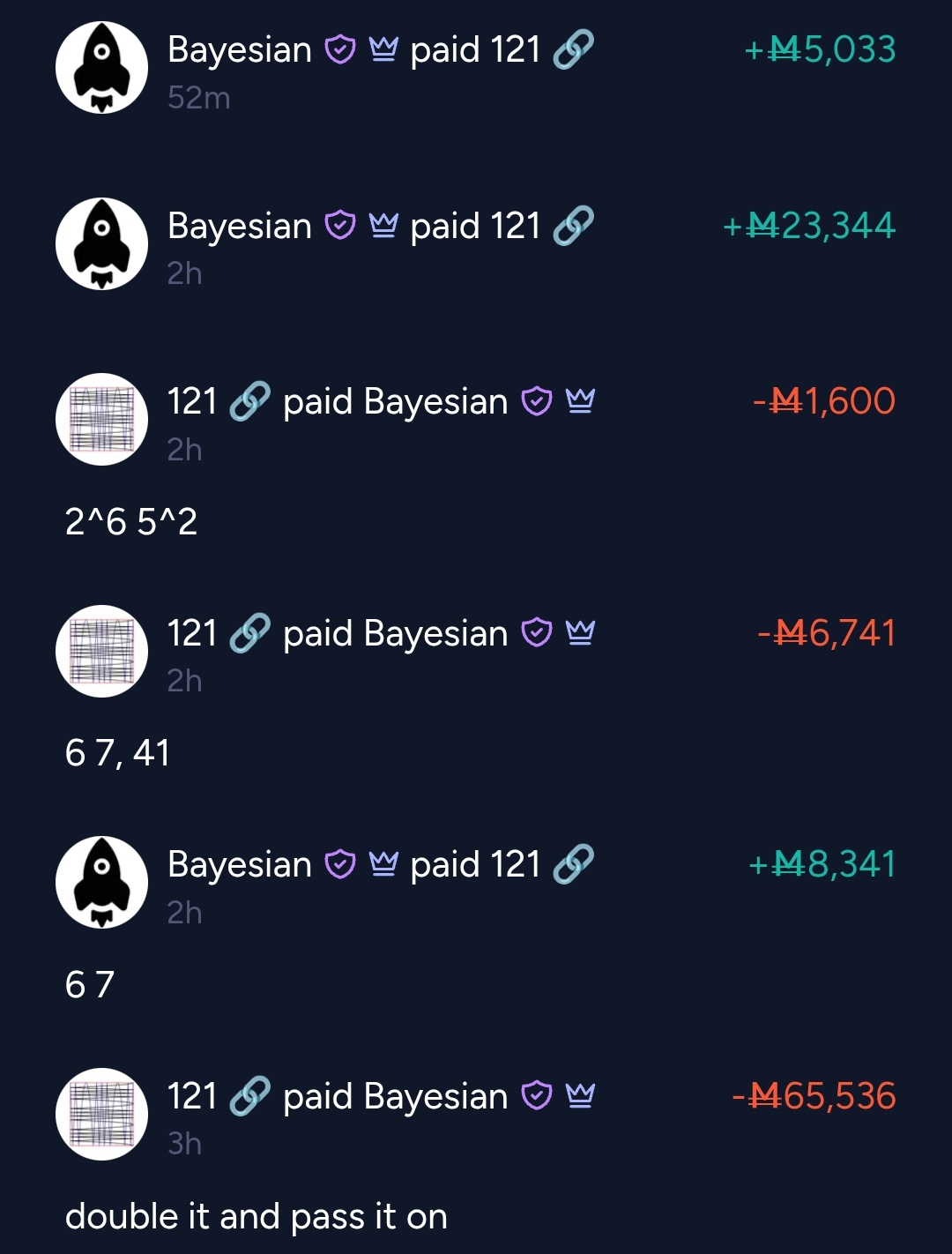The width and height of the screenshot is (952, 1254).
Task: Open Bayesian's name link in the +M23,344 payment
Action: [x=239, y=226]
